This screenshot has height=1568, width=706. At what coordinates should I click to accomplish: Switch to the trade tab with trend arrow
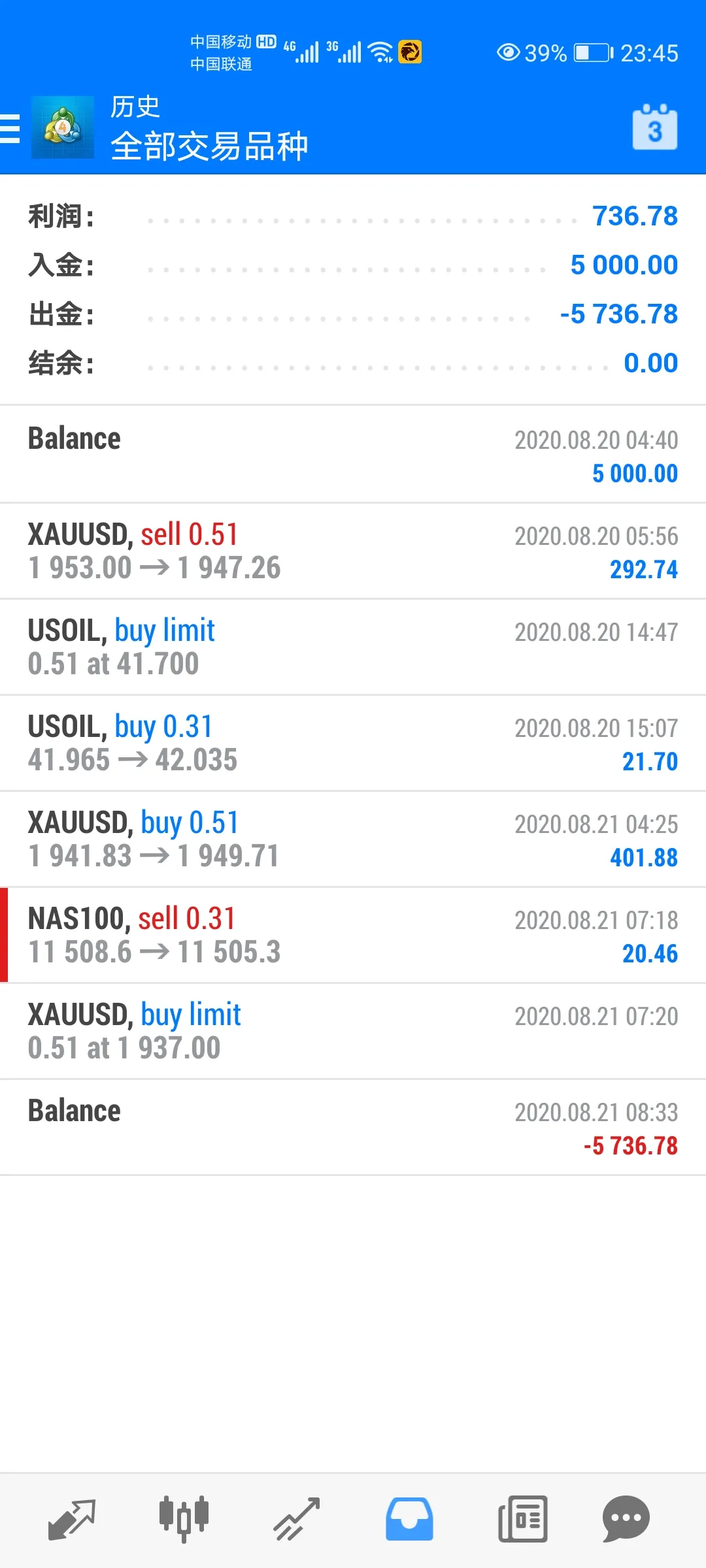point(297,1519)
